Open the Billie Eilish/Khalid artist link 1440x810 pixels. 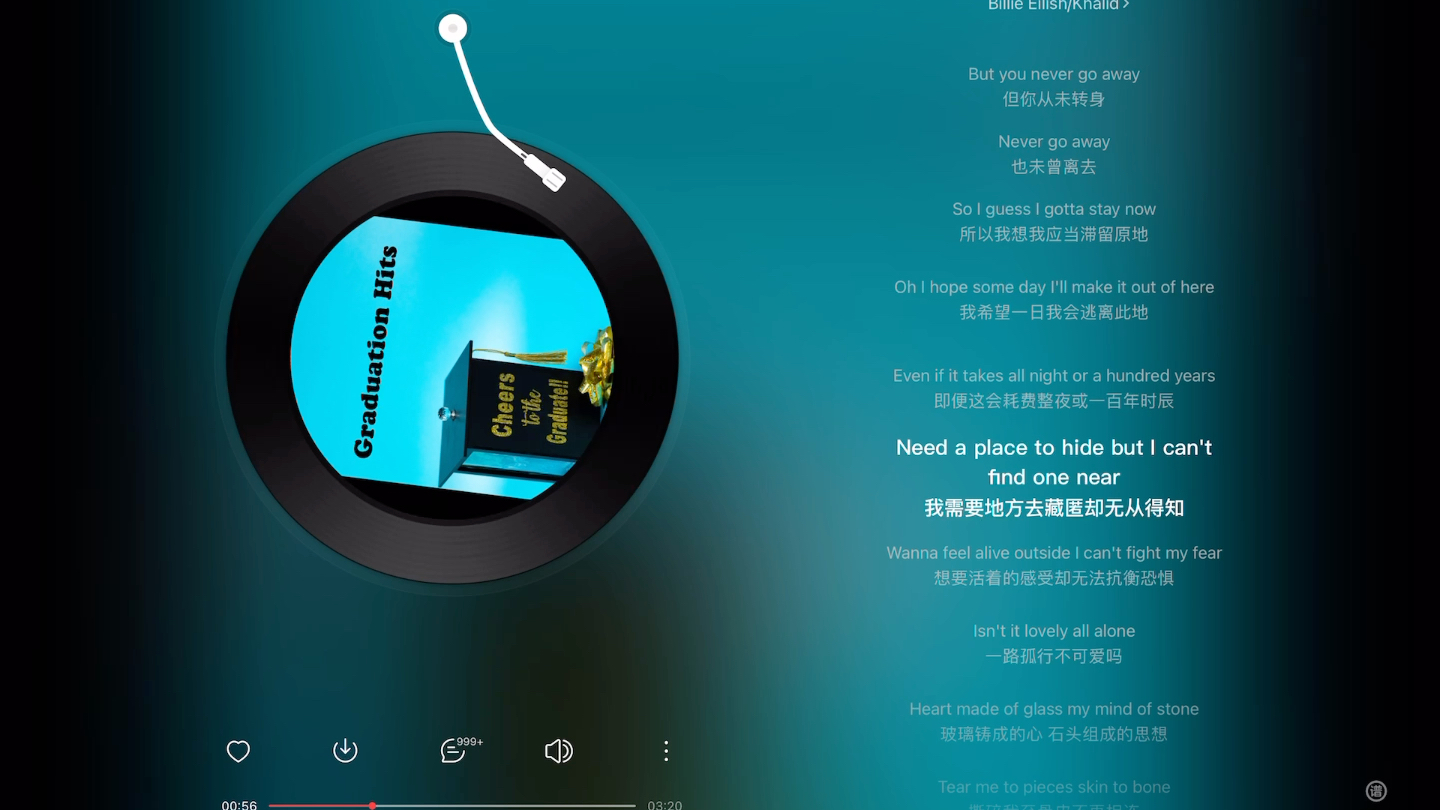pos(1058,5)
